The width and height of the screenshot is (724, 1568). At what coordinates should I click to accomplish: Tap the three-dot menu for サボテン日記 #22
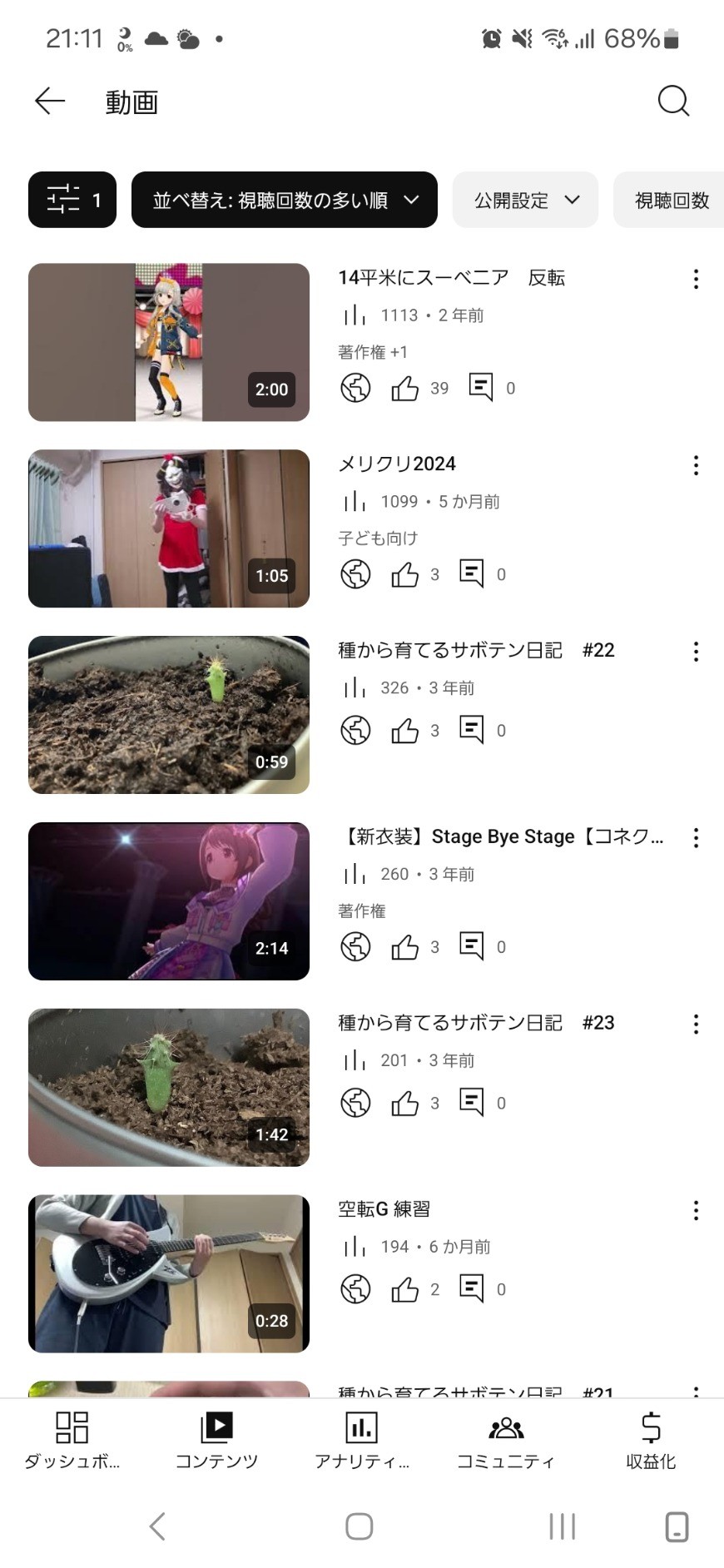coord(696,652)
